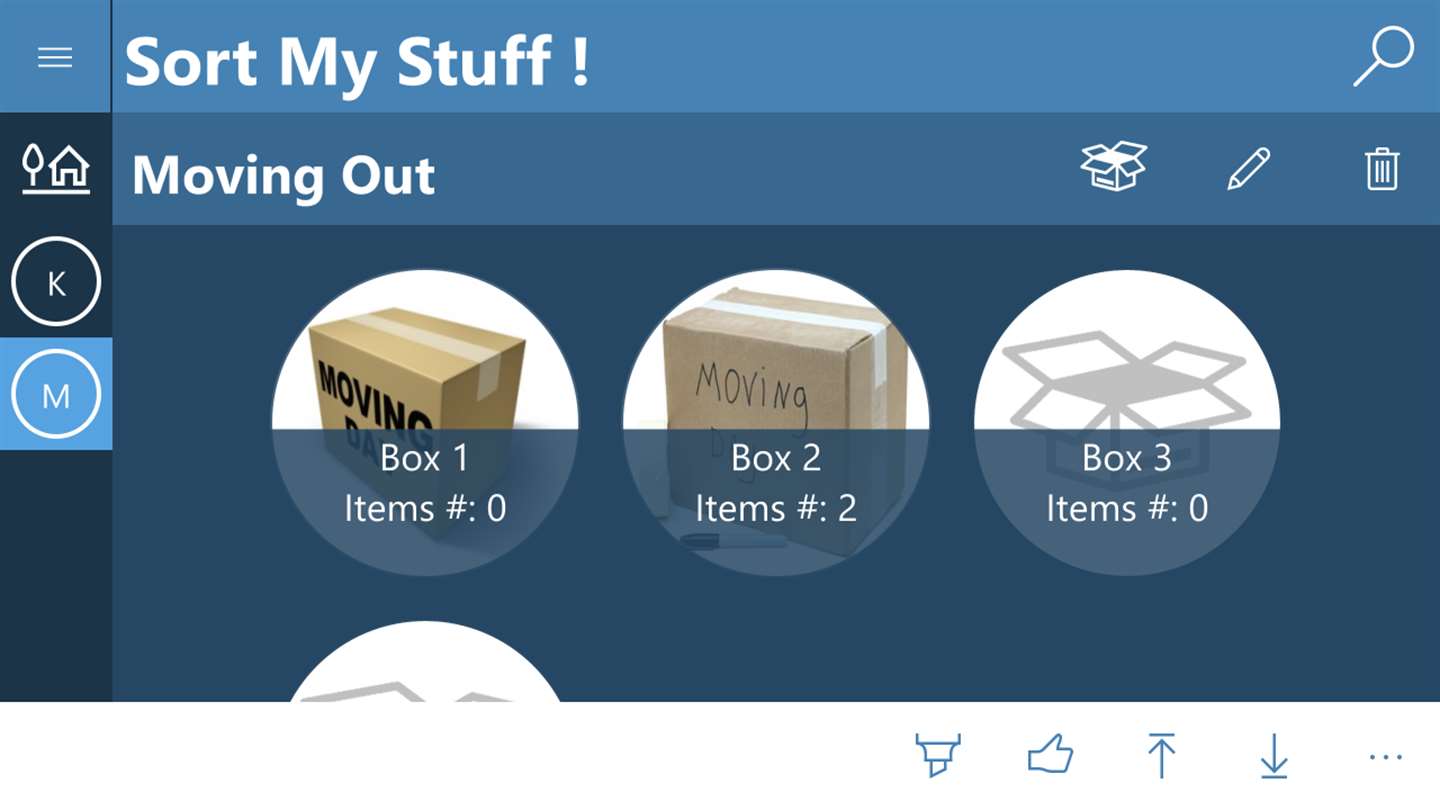The width and height of the screenshot is (1440, 810).
Task: Select the M location in sidebar
Action: tap(56, 394)
